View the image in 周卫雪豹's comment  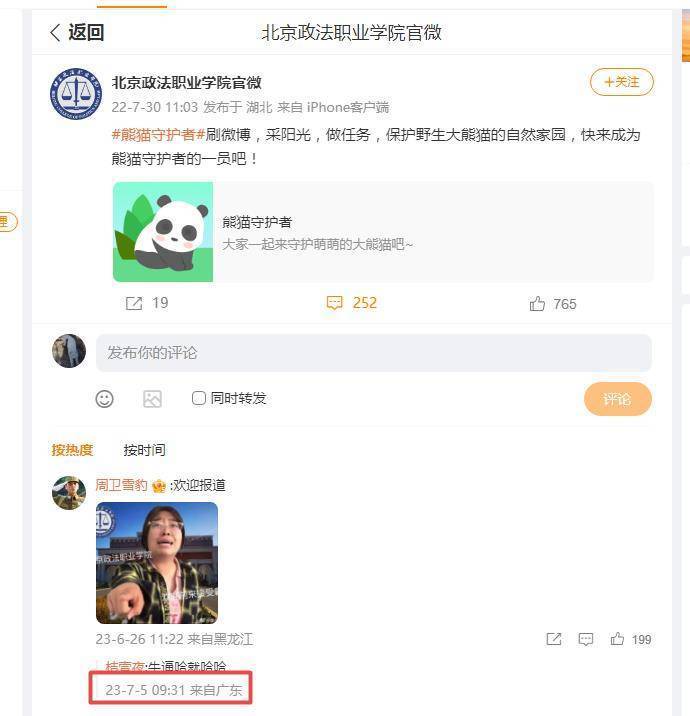coord(157,563)
